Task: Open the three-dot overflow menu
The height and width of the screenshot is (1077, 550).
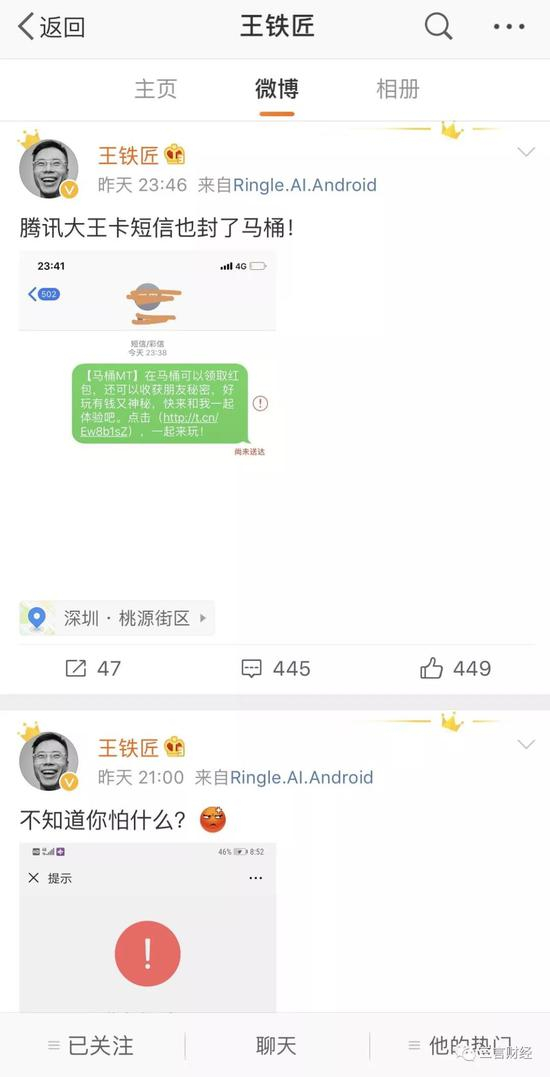Action: pos(509,27)
